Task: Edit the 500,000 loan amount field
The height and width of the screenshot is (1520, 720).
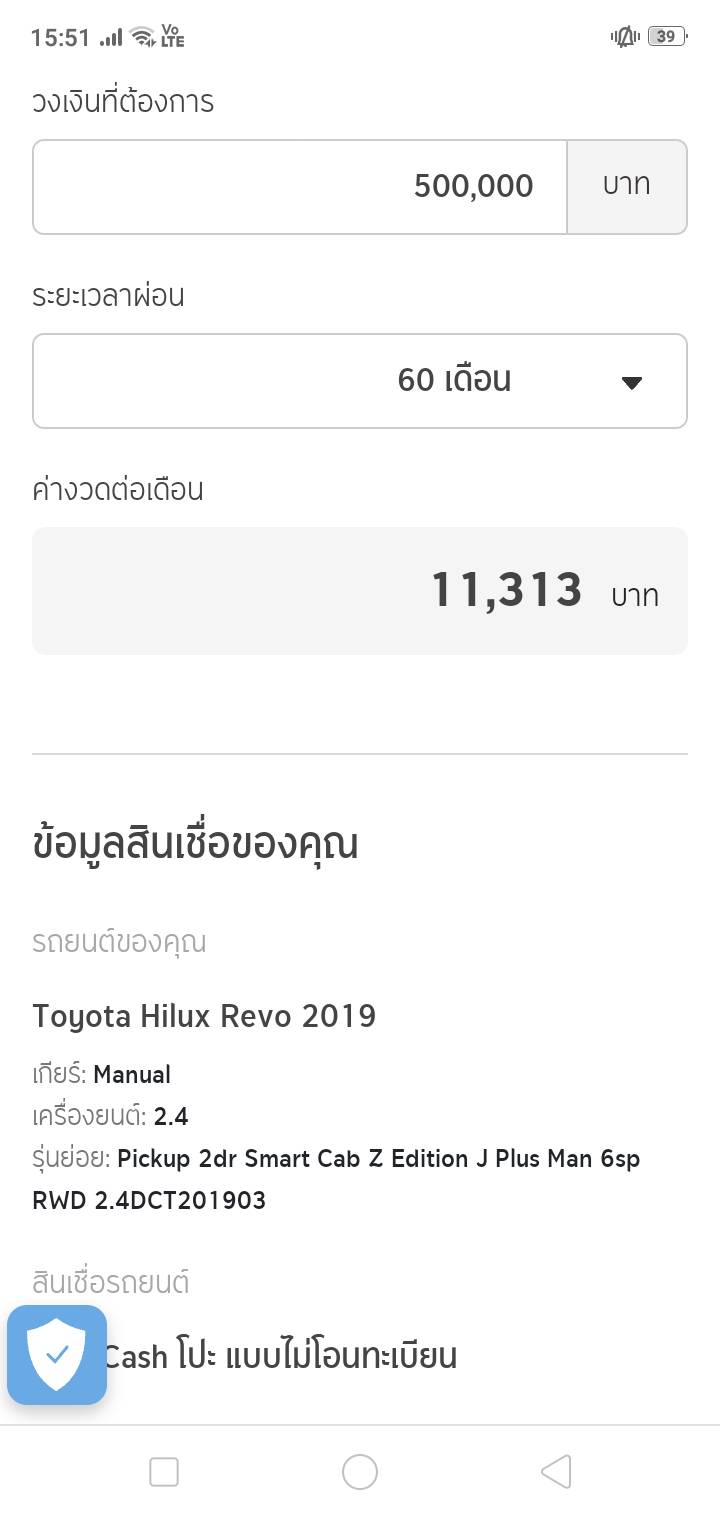Action: 300,187
